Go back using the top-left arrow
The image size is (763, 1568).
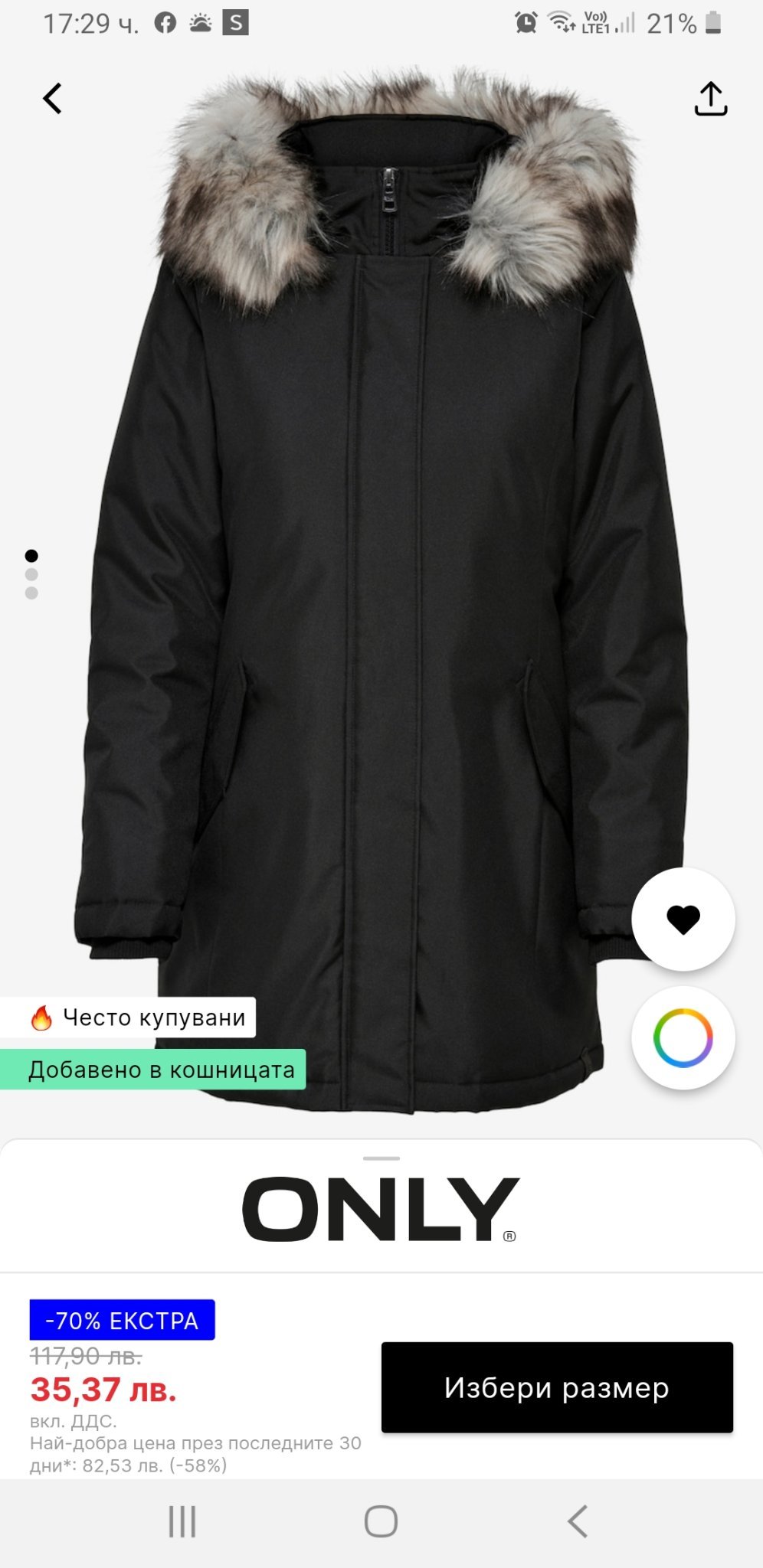[x=52, y=99]
